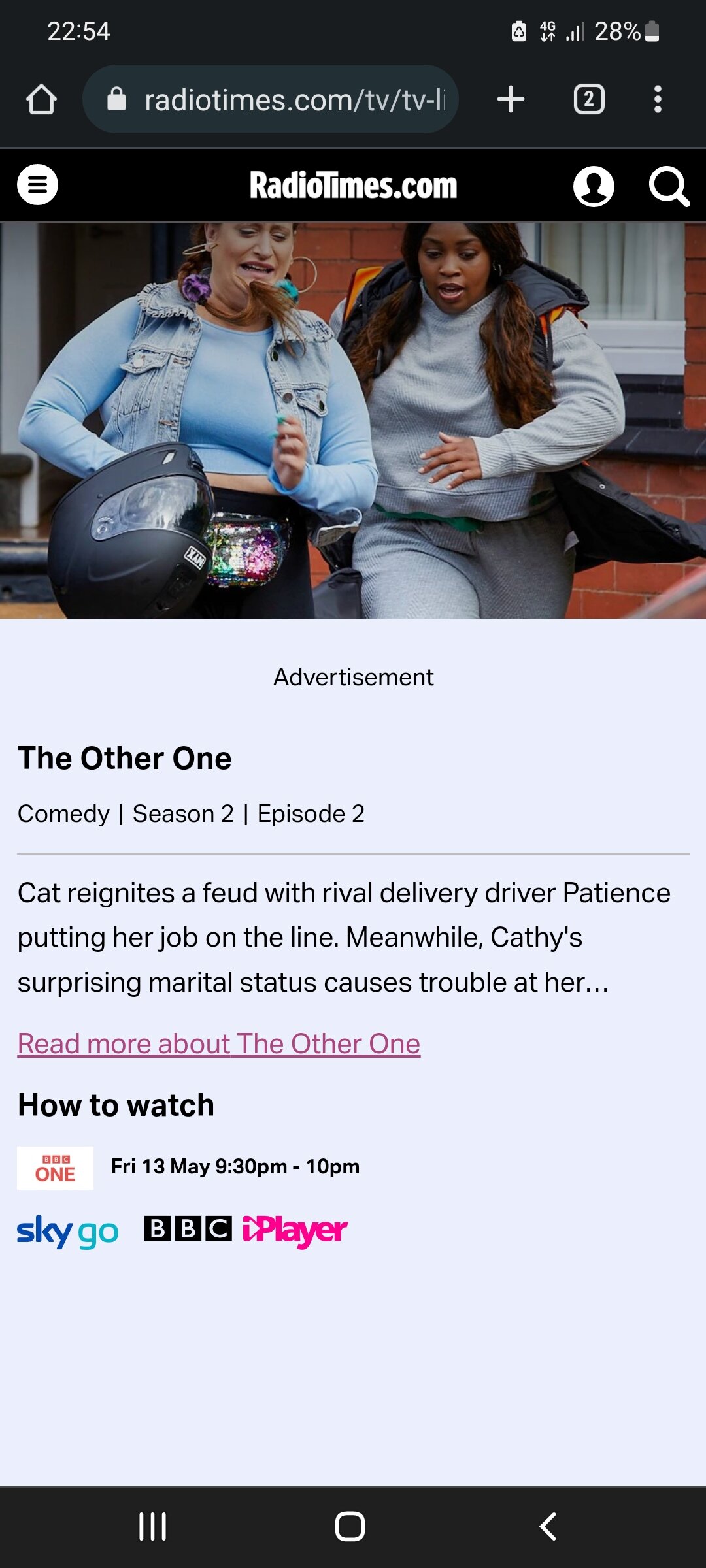The image size is (706, 1568).
Task: Go to the browser home page
Action: 41,99
